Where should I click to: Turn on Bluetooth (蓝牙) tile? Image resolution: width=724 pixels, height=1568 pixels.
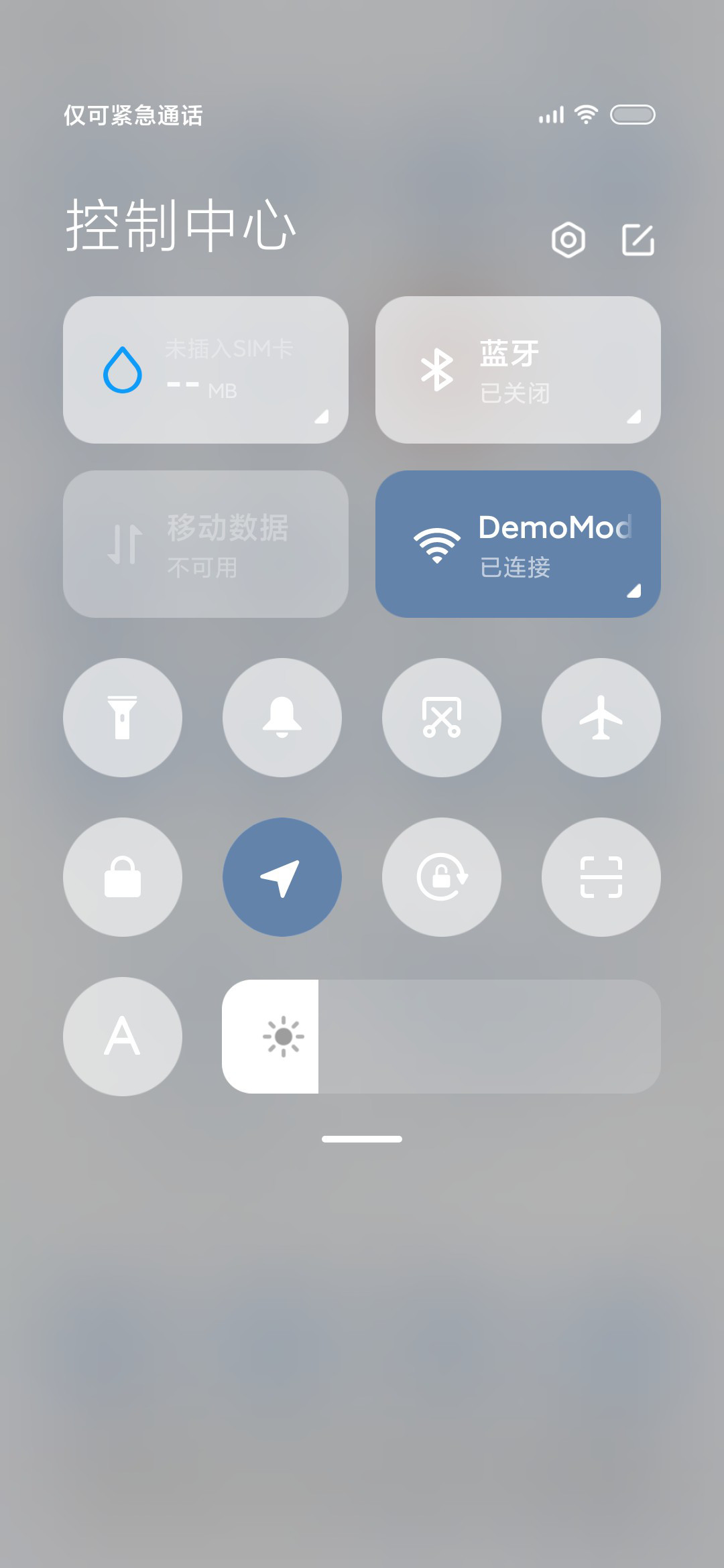click(x=518, y=370)
